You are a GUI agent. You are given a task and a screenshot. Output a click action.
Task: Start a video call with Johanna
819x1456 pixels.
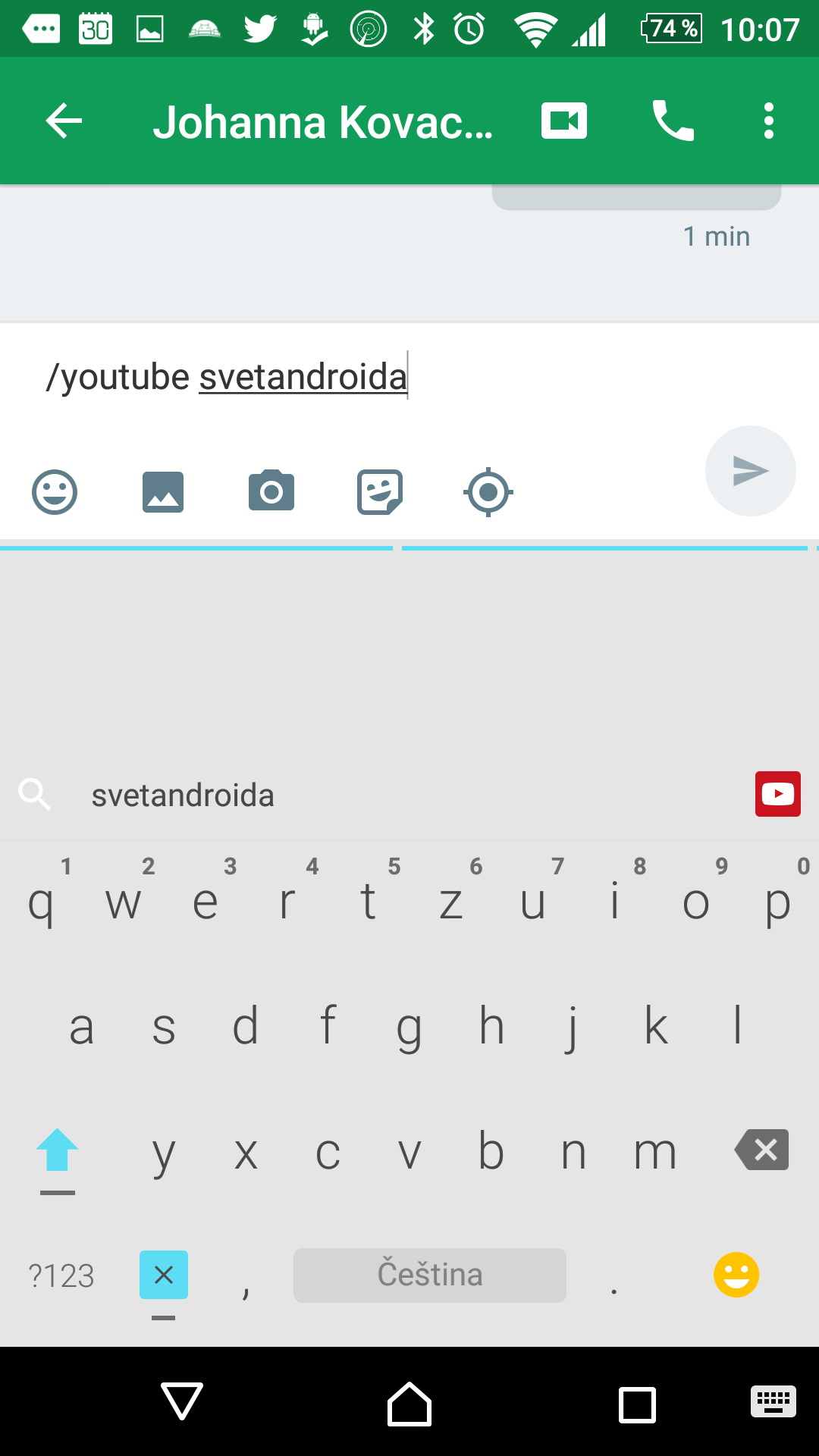[563, 121]
